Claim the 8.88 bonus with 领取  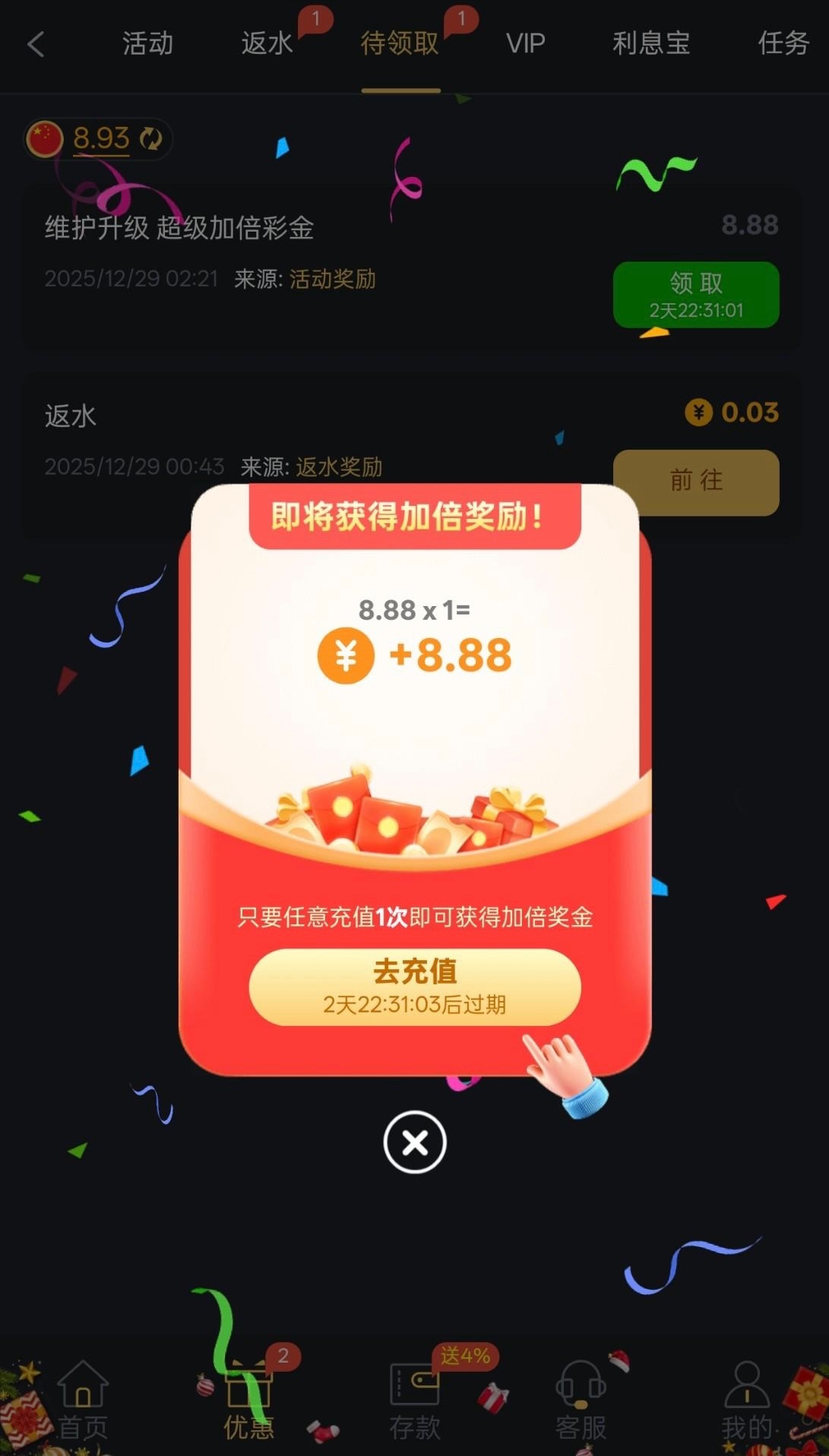click(695, 295)
